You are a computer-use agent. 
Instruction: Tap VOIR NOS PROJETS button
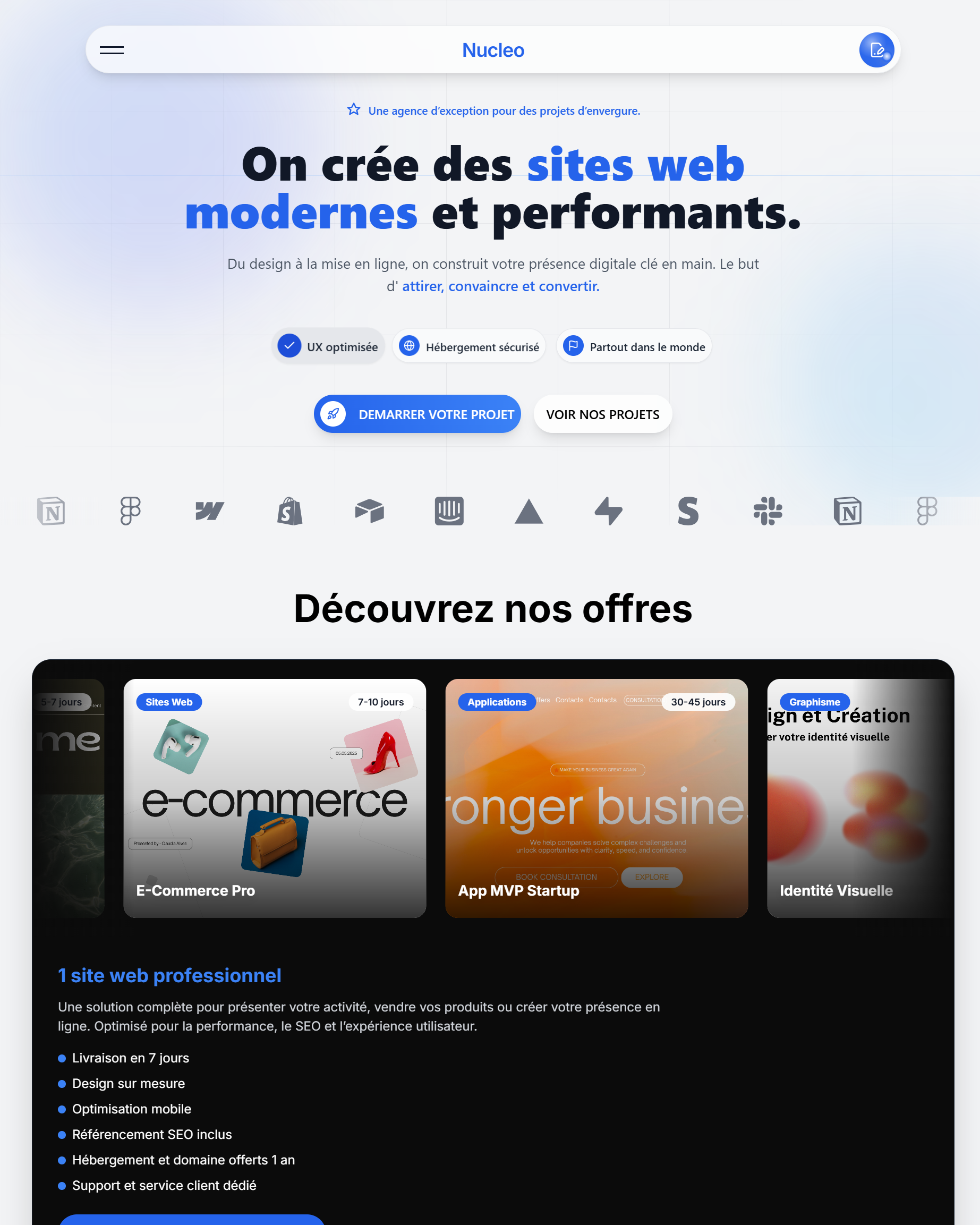[602, 414]
